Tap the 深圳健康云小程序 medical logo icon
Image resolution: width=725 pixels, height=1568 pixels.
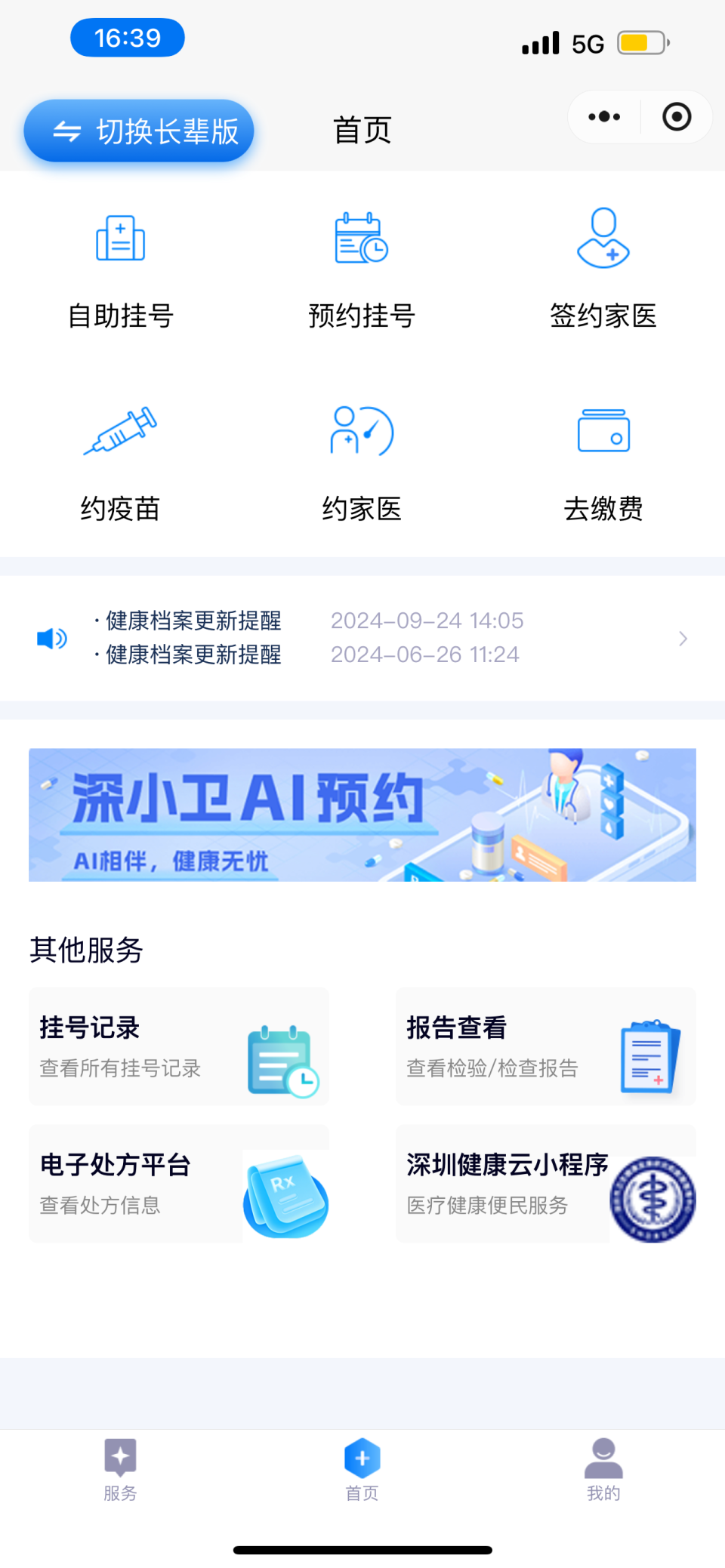click(652, 1200)
